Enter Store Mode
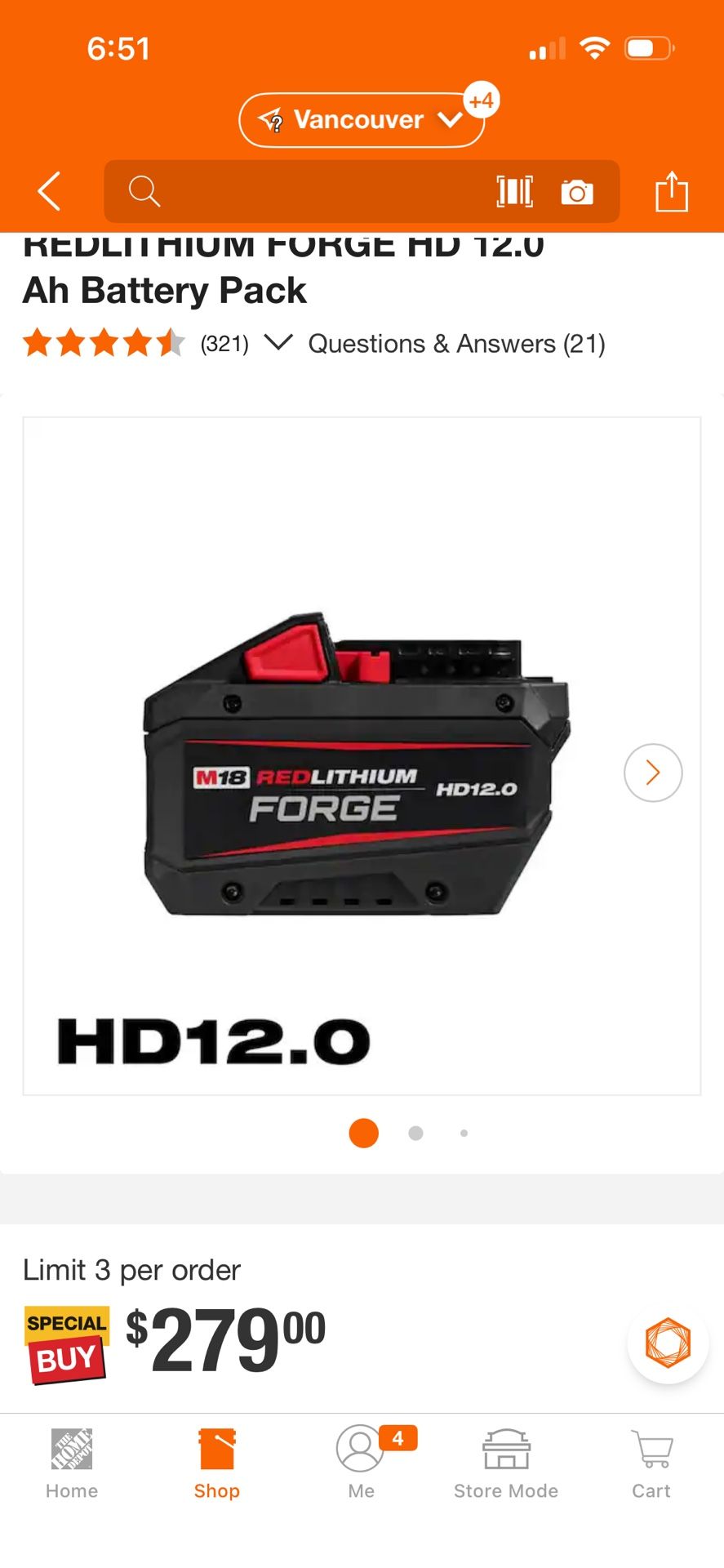The image size is (724, 1568). point(506,1463)
